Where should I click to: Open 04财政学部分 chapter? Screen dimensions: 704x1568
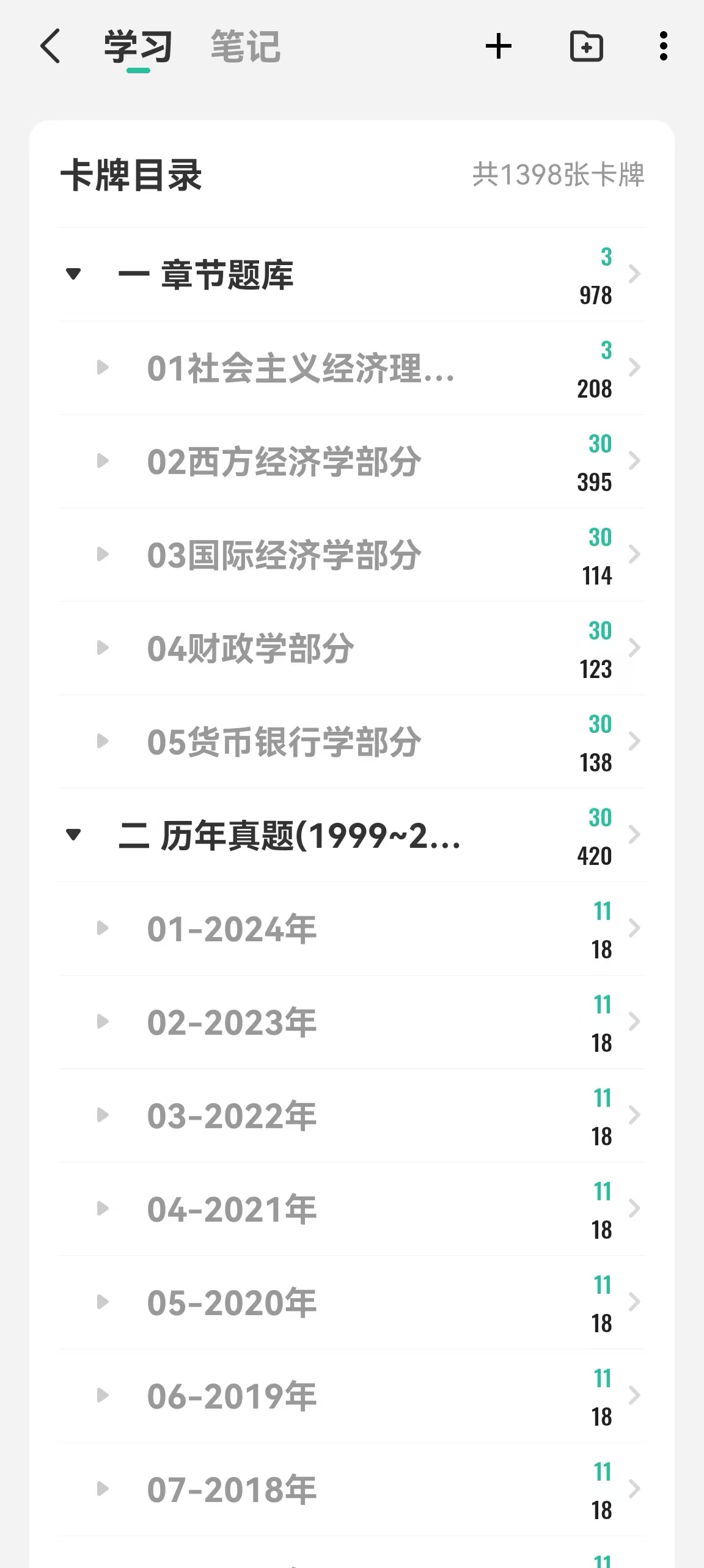[352, 649]
